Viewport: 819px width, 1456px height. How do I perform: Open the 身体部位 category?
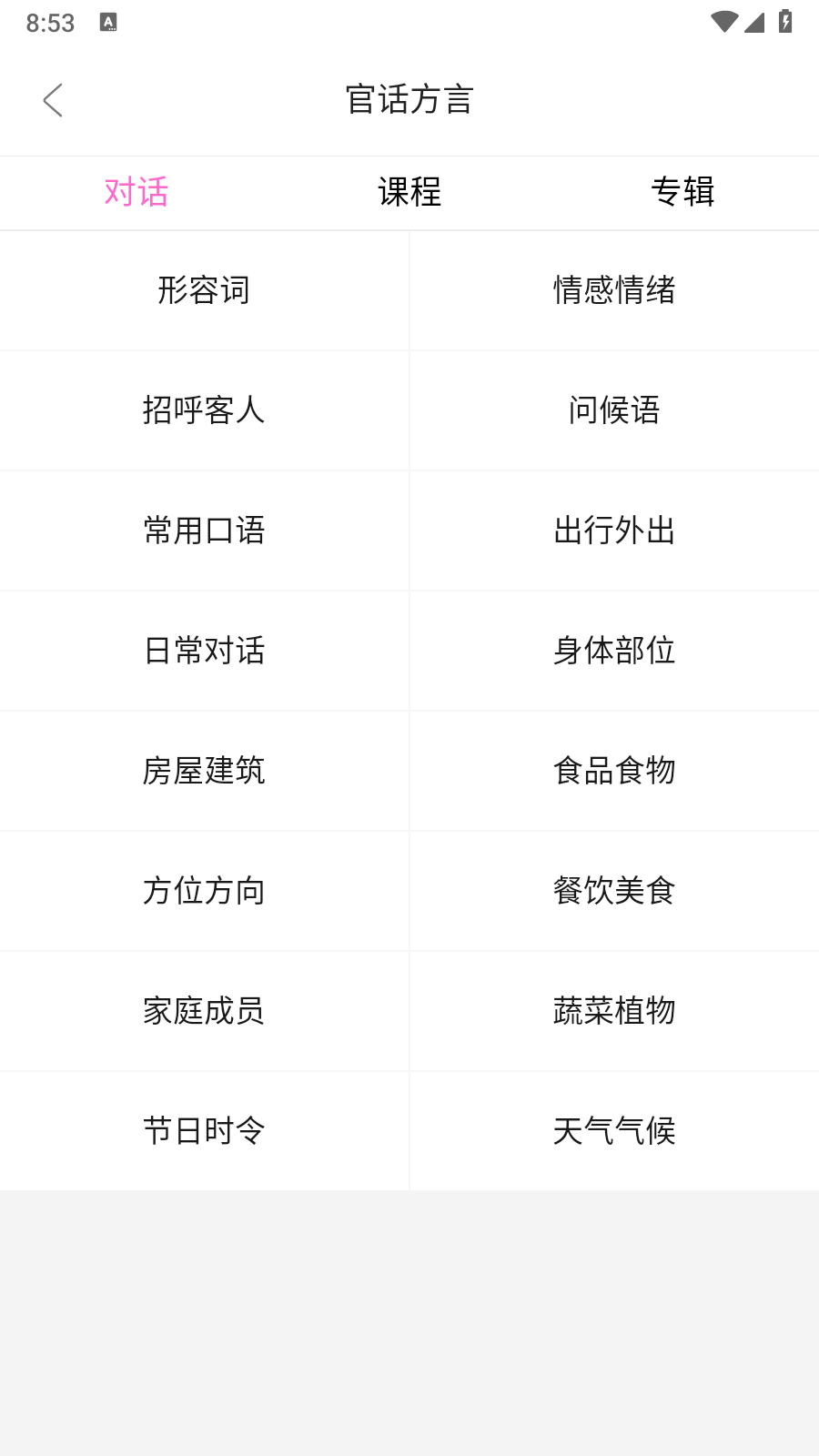pos(614,651)
